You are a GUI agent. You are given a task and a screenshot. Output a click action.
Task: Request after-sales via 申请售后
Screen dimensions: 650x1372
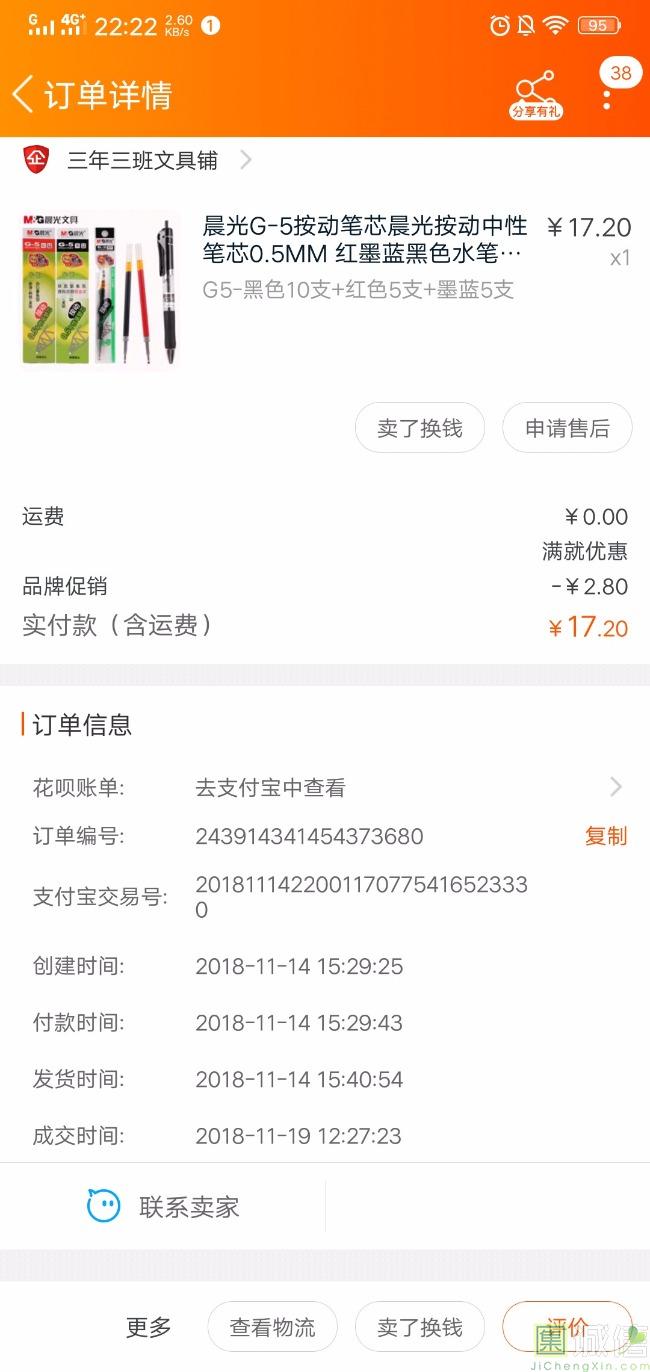coord(567,428)
